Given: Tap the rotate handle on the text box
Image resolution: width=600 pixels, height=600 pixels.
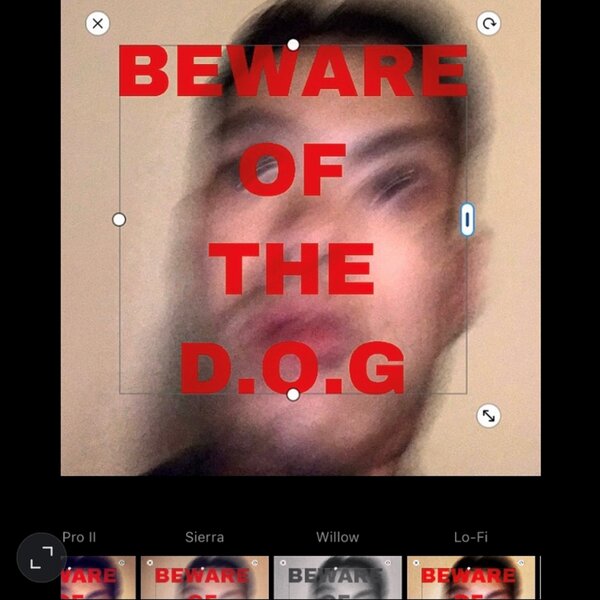Looking at the screenshot, I should pos(488,23).
